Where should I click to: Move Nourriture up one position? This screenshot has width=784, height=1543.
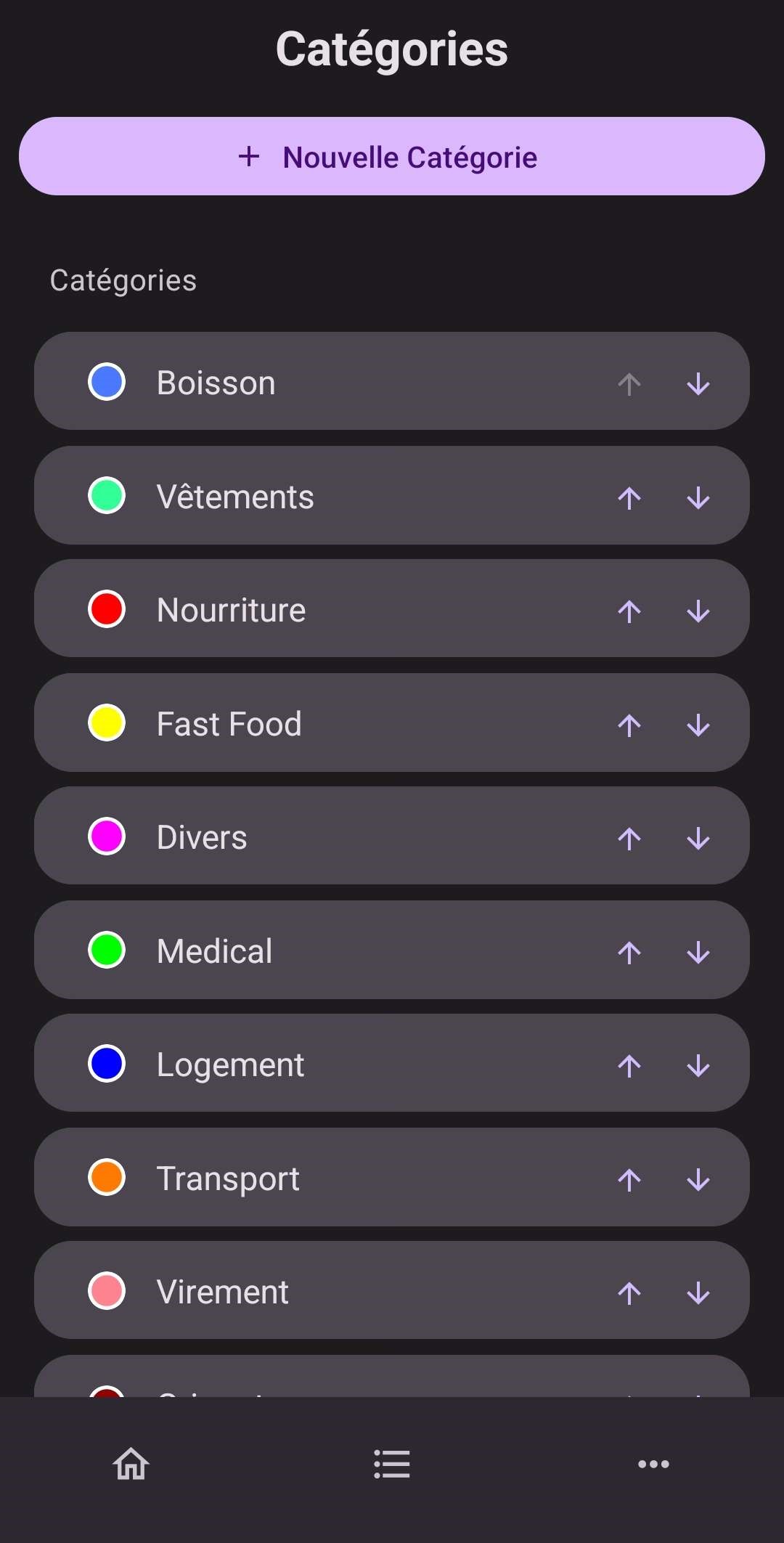[x=629, y=611]
